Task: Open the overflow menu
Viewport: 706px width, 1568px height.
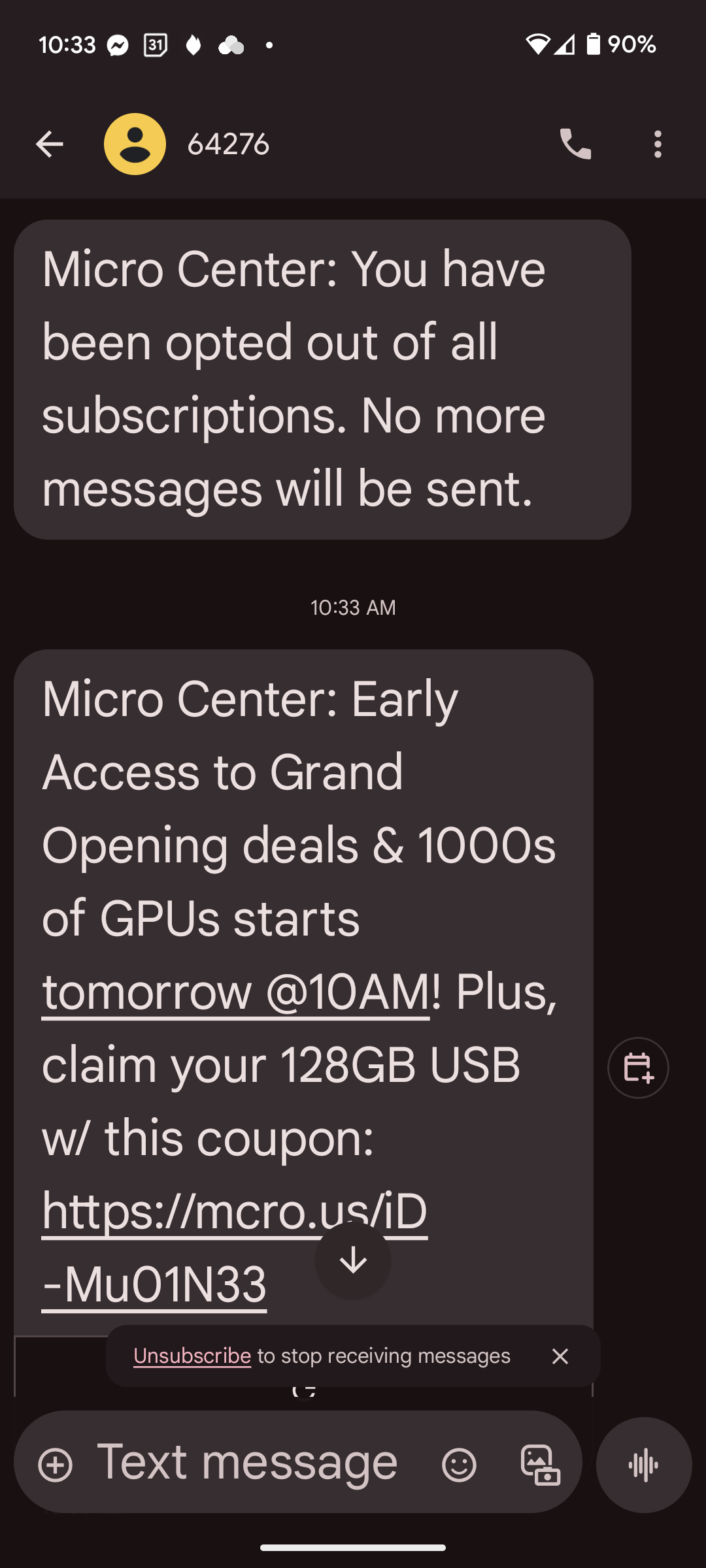Action: (x=658, y=144)
